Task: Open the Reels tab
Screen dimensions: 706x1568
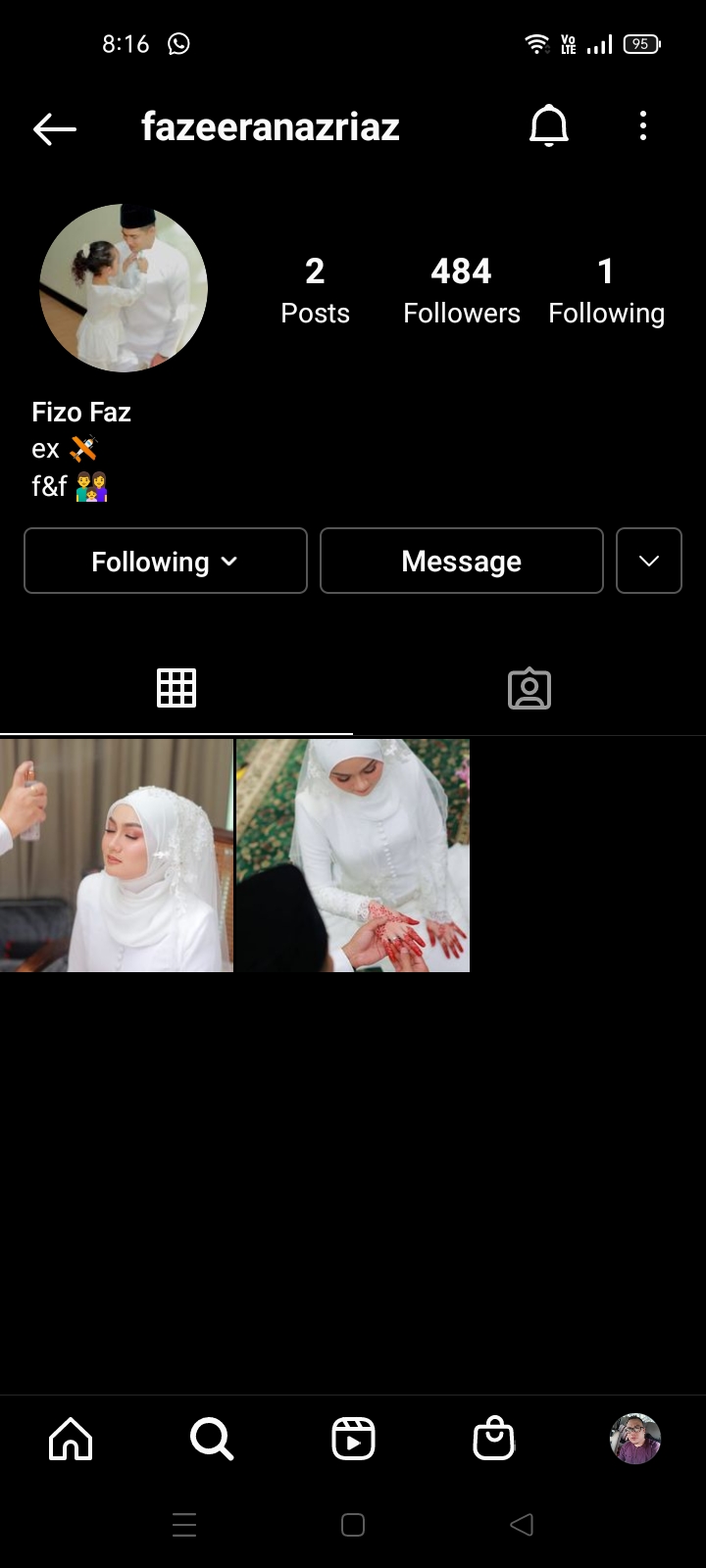Action: (353, 1440)
